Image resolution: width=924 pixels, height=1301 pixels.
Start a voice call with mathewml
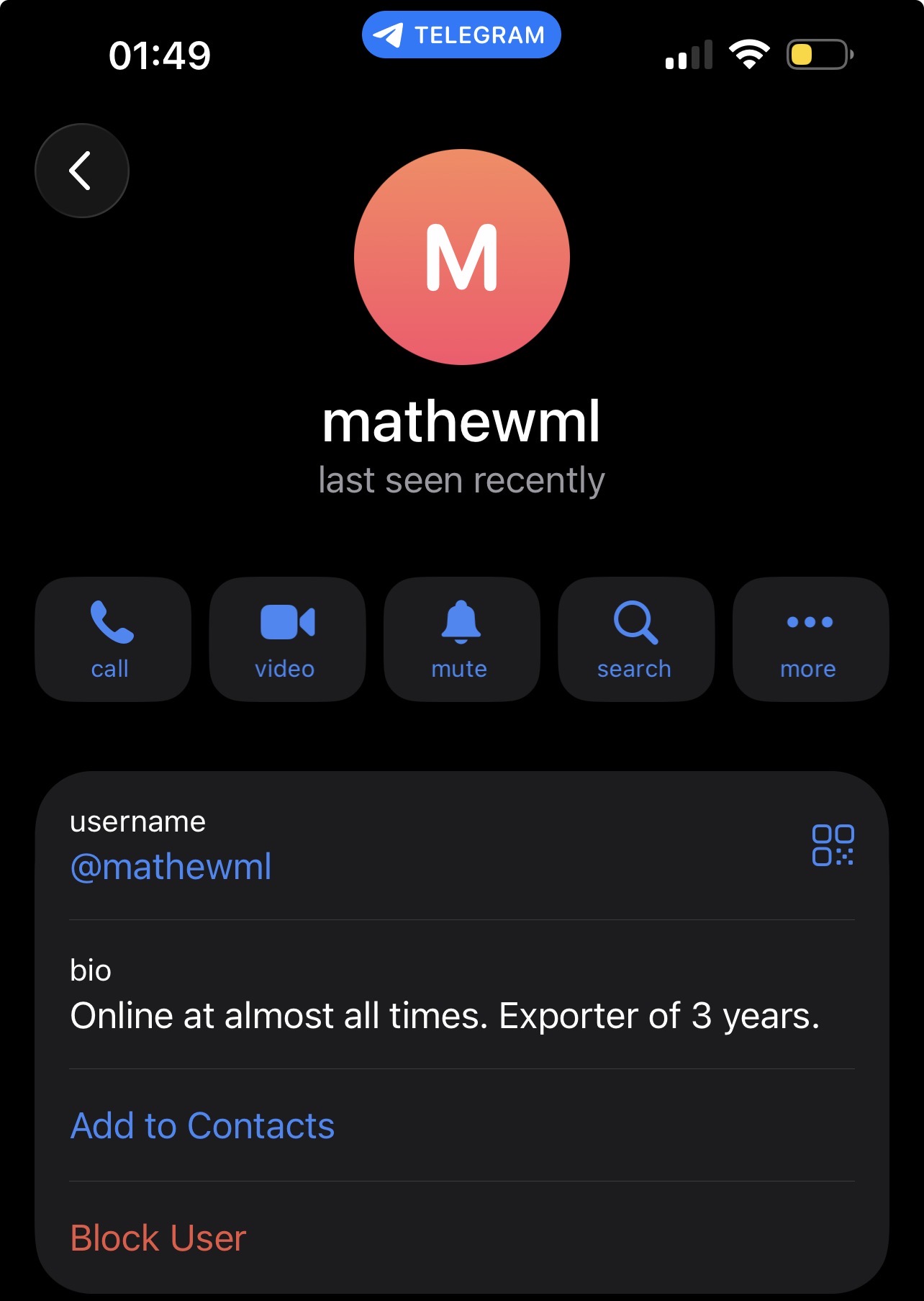113,639
